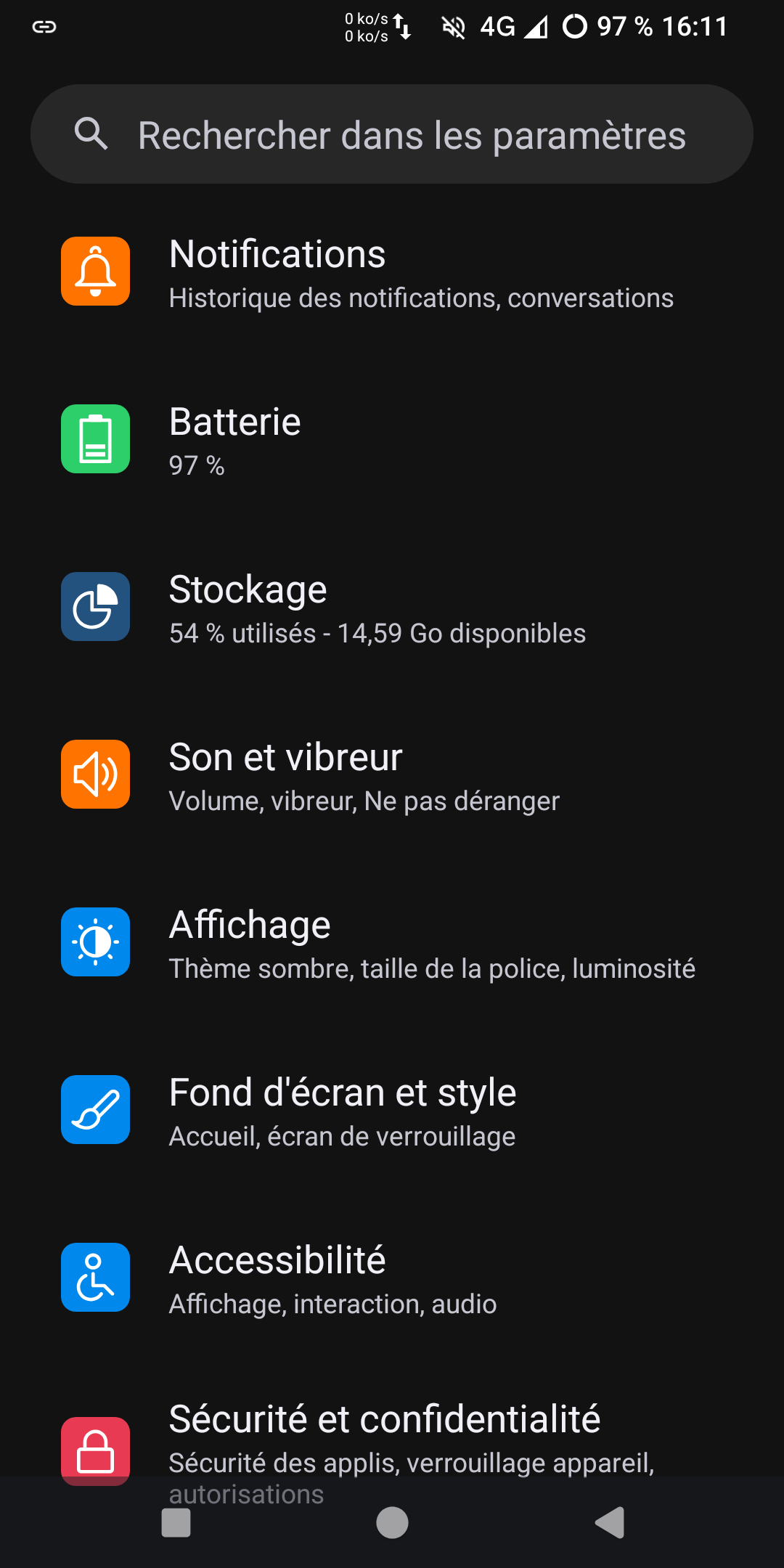784x1568 pixels.
Task: Open Notifications settings
Action: point(392,272)
